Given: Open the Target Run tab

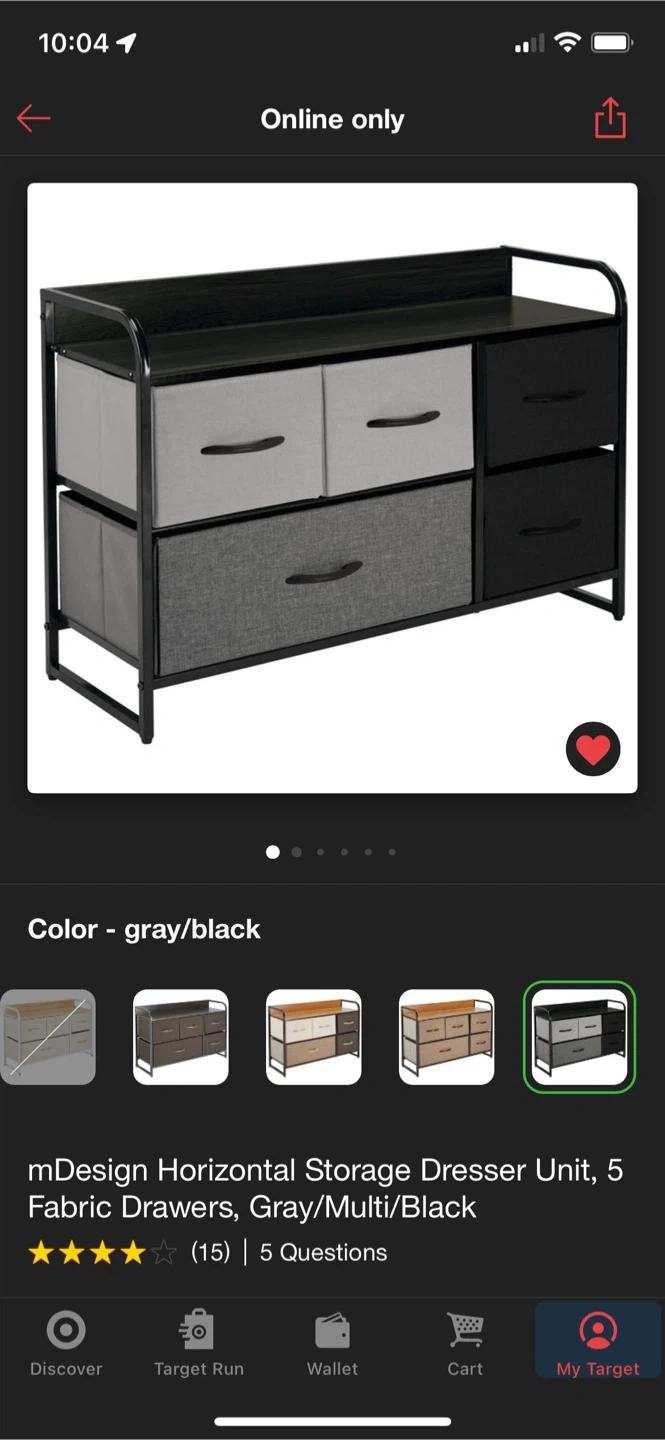Looking at the screenshot, I should pos(199,1344).
